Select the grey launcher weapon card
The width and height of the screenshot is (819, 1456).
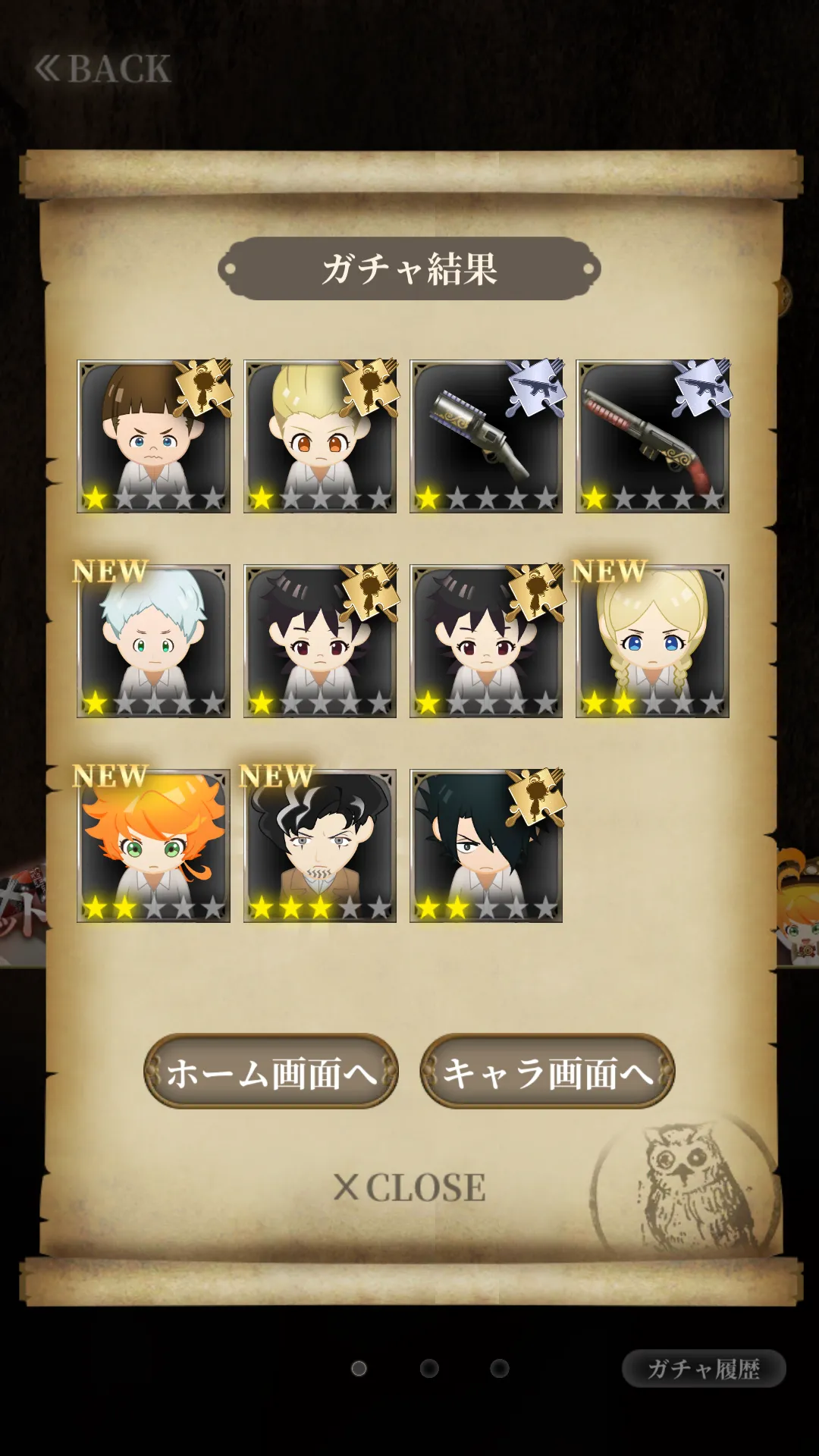click(x=485, y=436)
